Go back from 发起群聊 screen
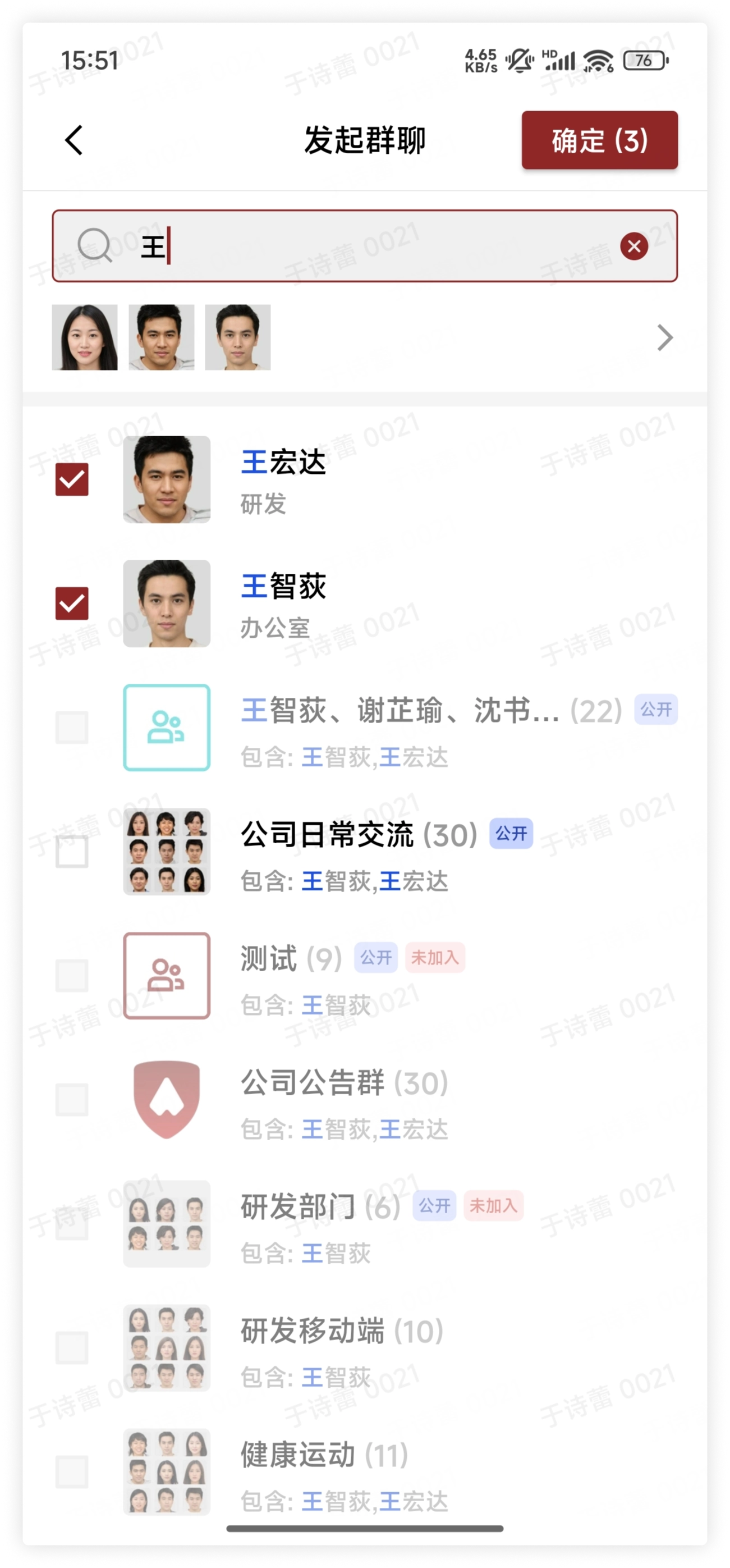 pyautogui.click(x=74, y=140)
